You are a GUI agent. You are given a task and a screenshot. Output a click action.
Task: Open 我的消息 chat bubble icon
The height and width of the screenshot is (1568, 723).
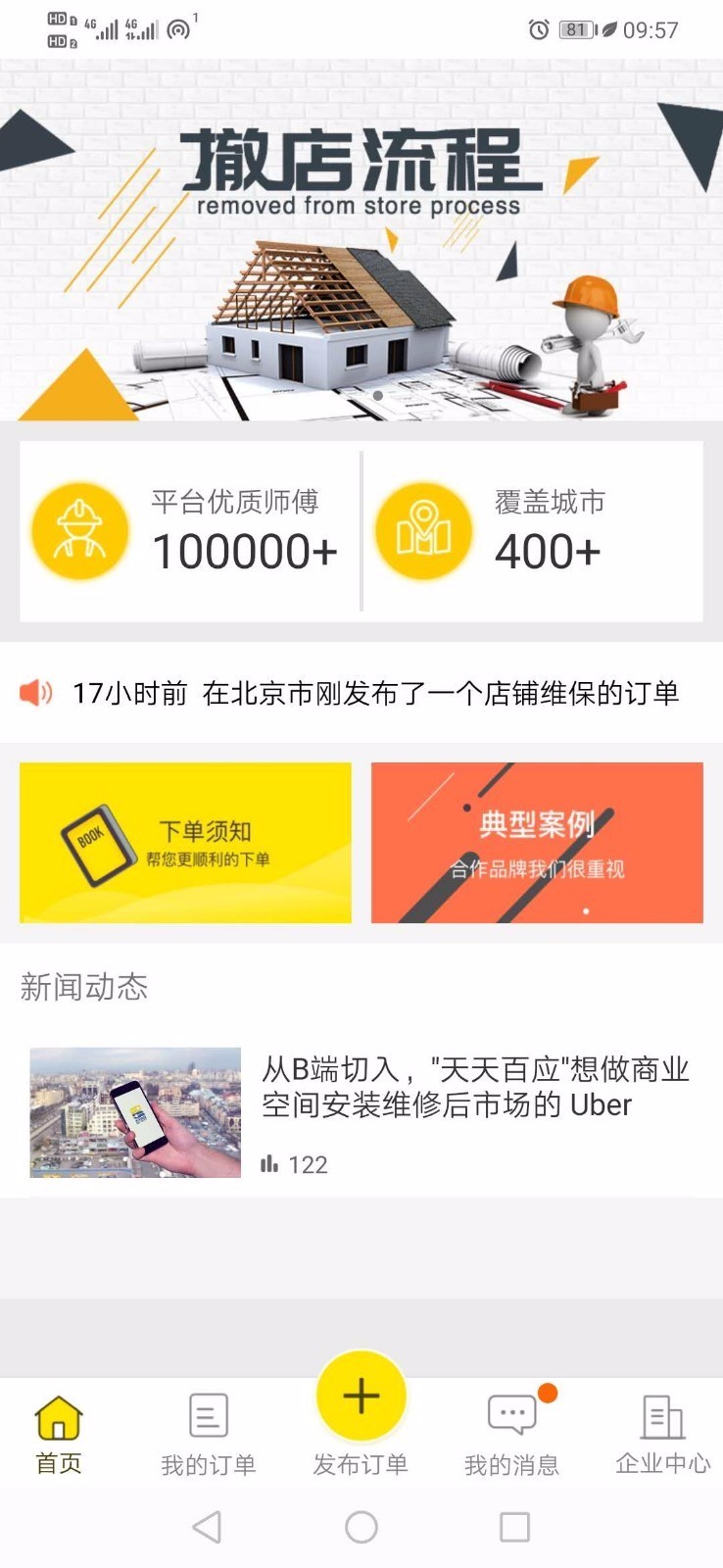[x=512, y=1414]
